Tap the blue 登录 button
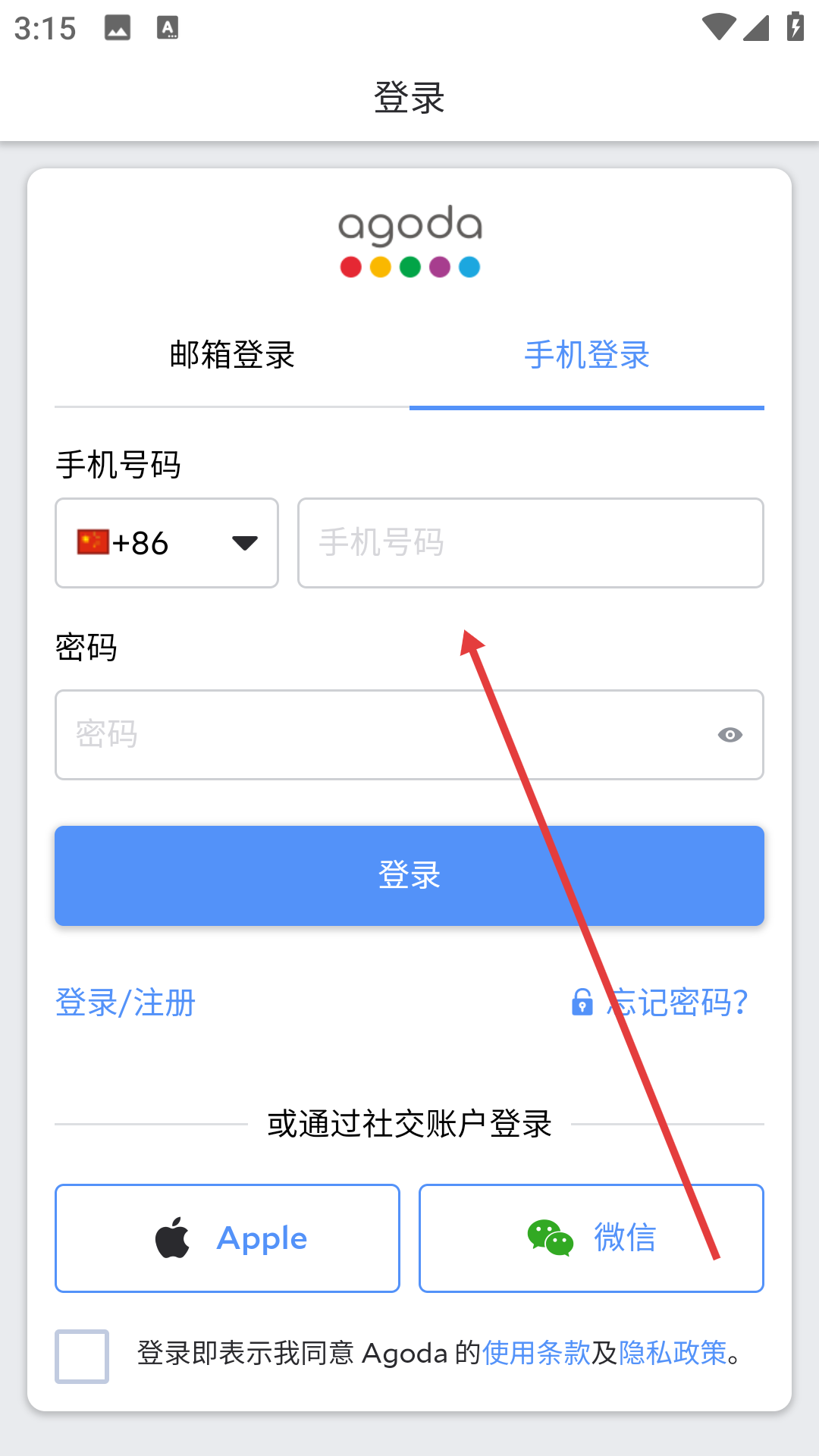This screenshot has width=819, height=1456. tap(409, 876)
